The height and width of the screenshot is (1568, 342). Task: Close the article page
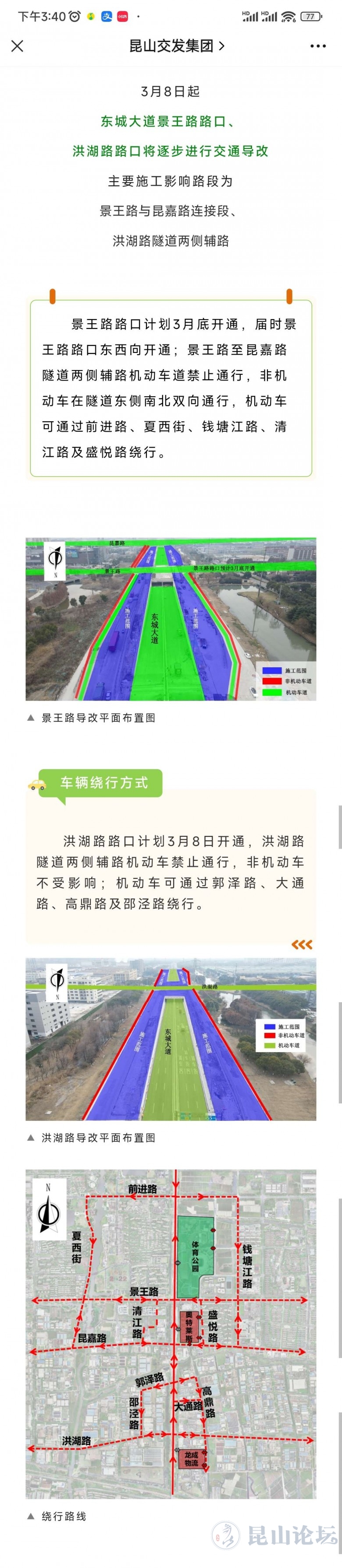pyautogui.click(x=17, y=46)
